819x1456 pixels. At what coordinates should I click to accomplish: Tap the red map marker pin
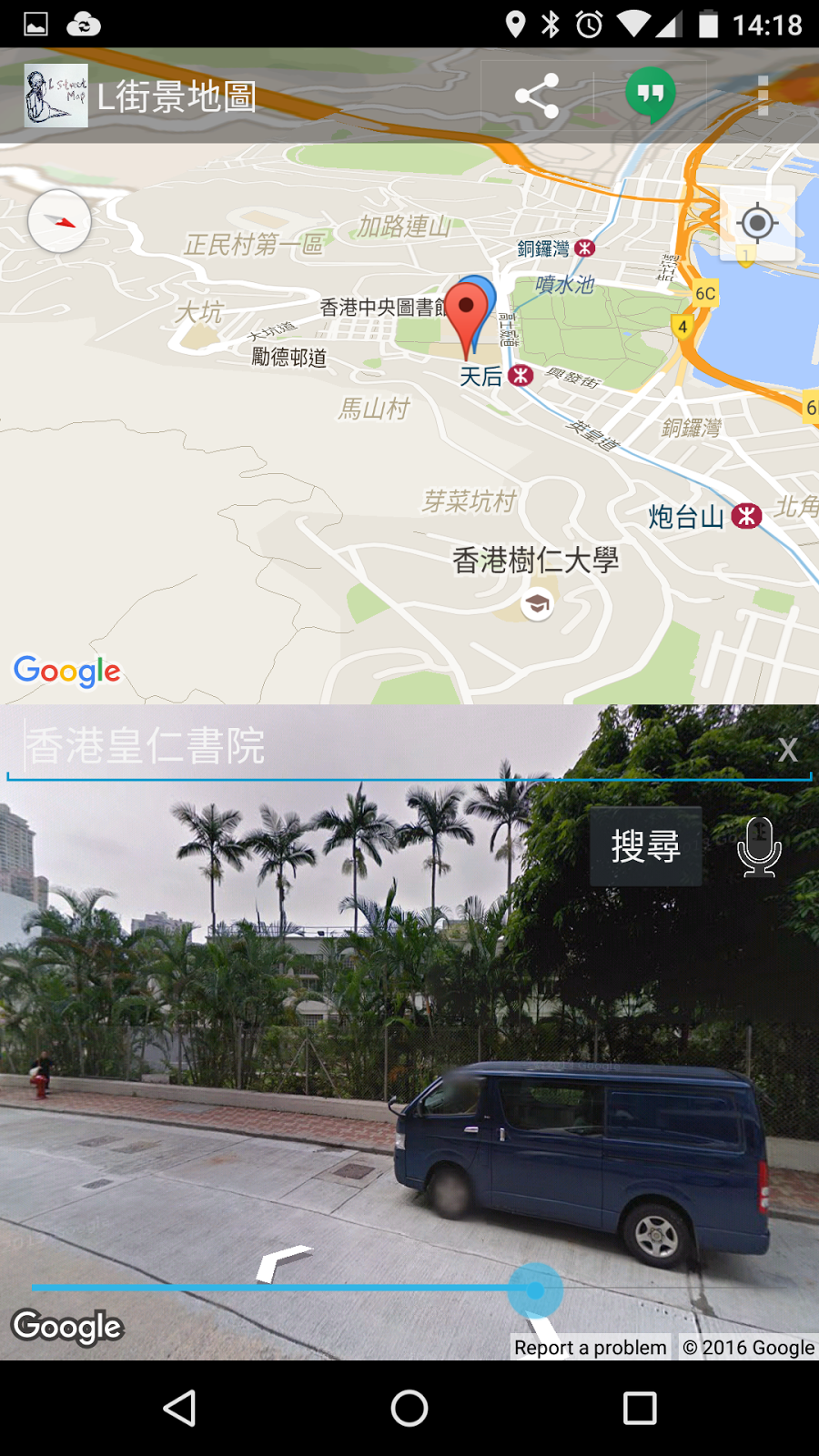pos(468,314)
